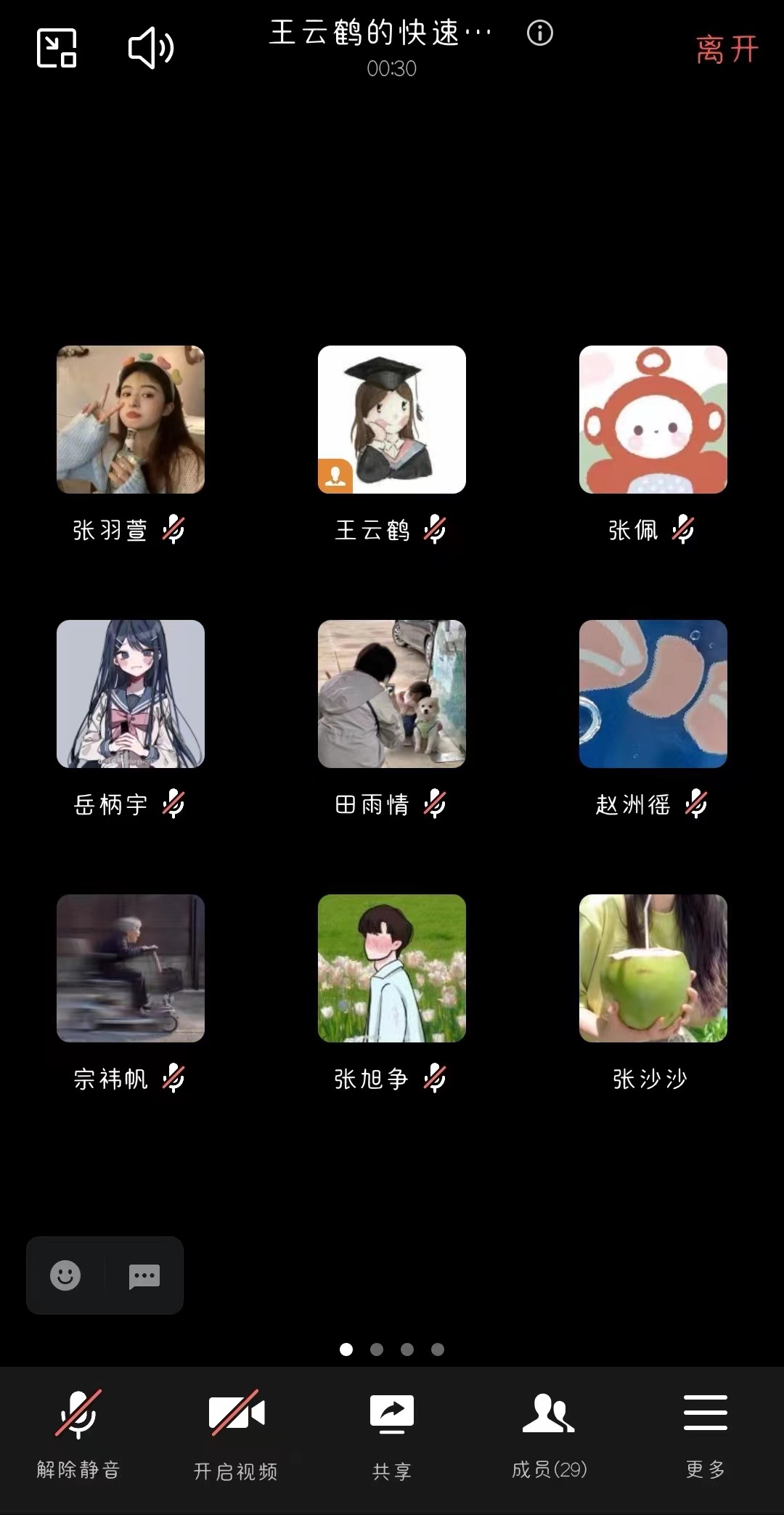
Task: Select participant tile 张佩
Action: click(653, 420)
